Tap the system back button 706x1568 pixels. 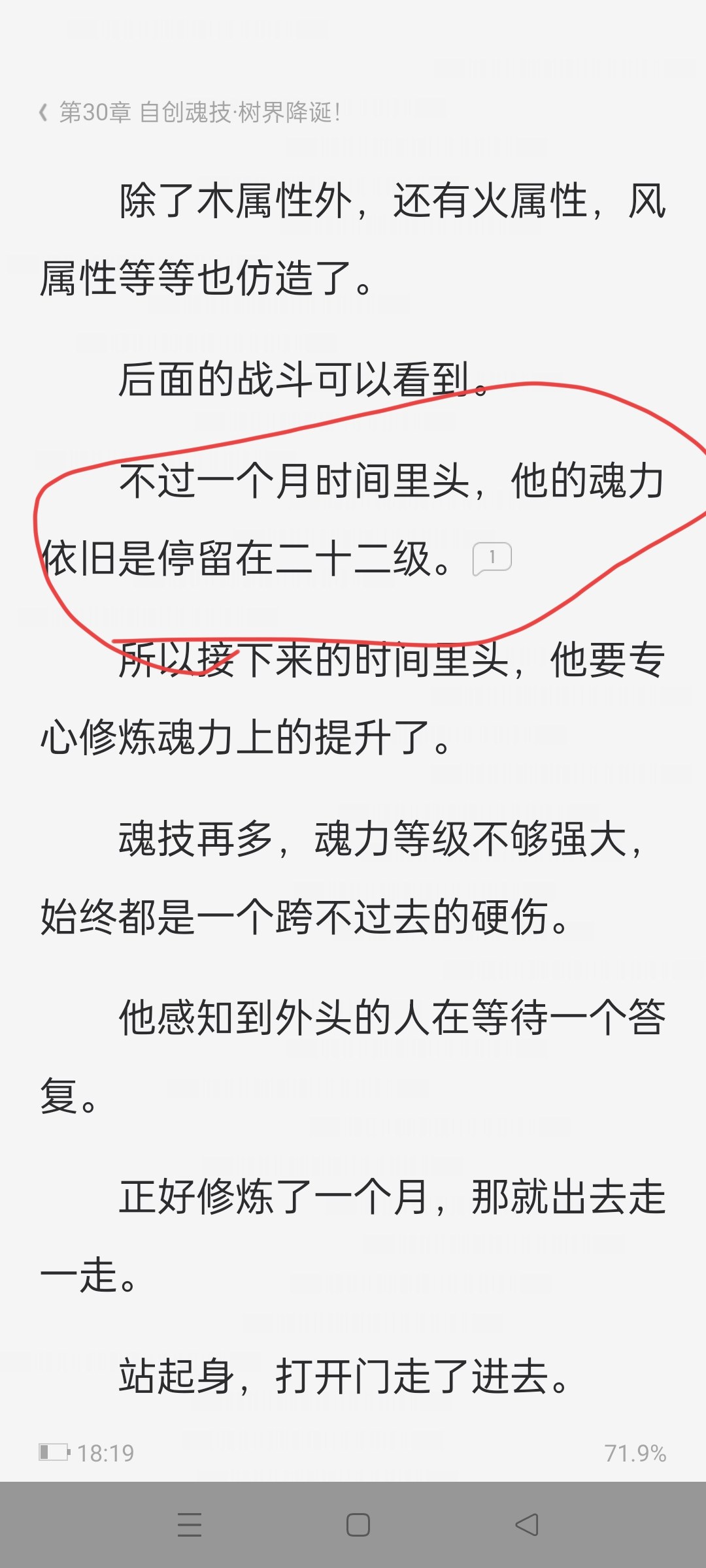coord(527,1525)
